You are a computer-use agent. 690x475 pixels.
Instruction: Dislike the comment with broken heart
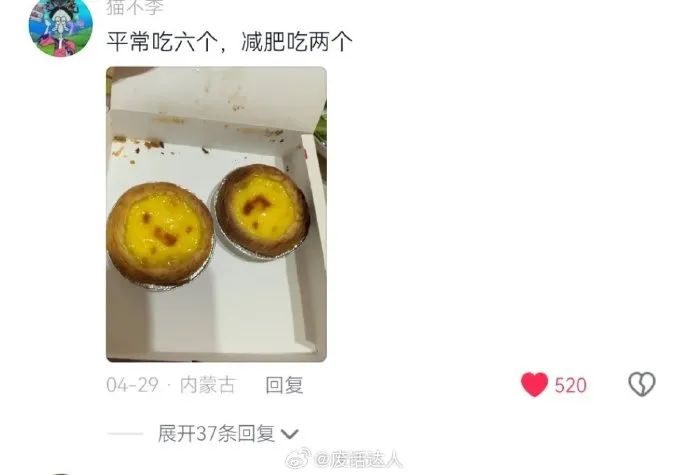click(x=641, y=384)
